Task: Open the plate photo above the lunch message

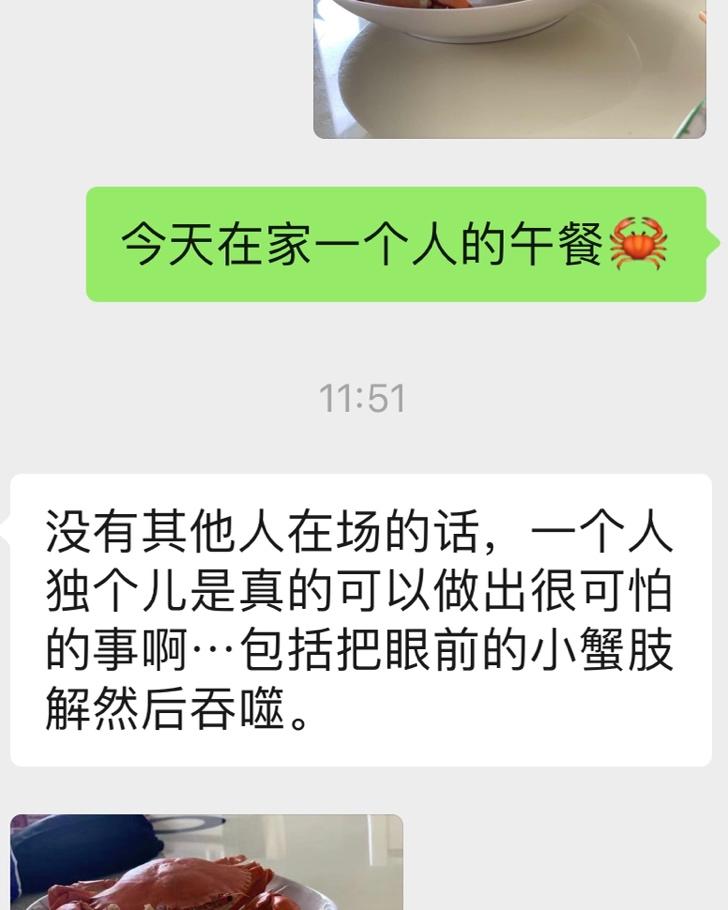Action: point(510,67)
